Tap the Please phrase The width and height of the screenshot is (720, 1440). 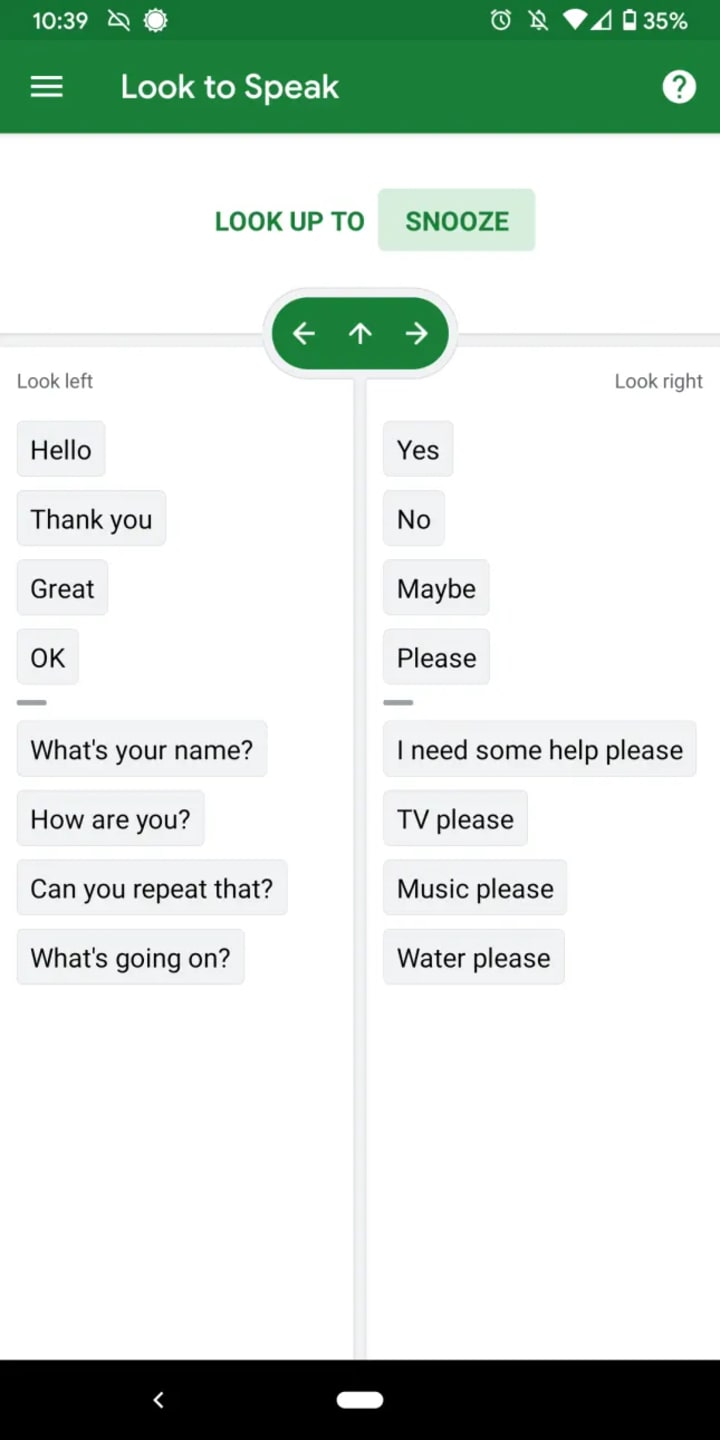436,658
